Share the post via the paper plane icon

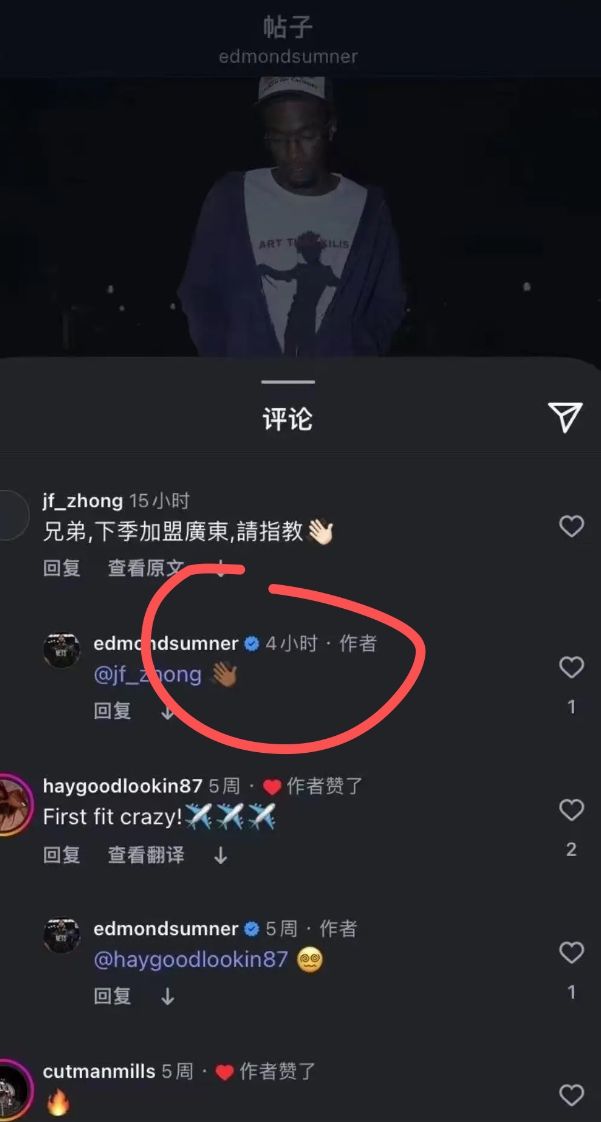[x=566, y=418]
